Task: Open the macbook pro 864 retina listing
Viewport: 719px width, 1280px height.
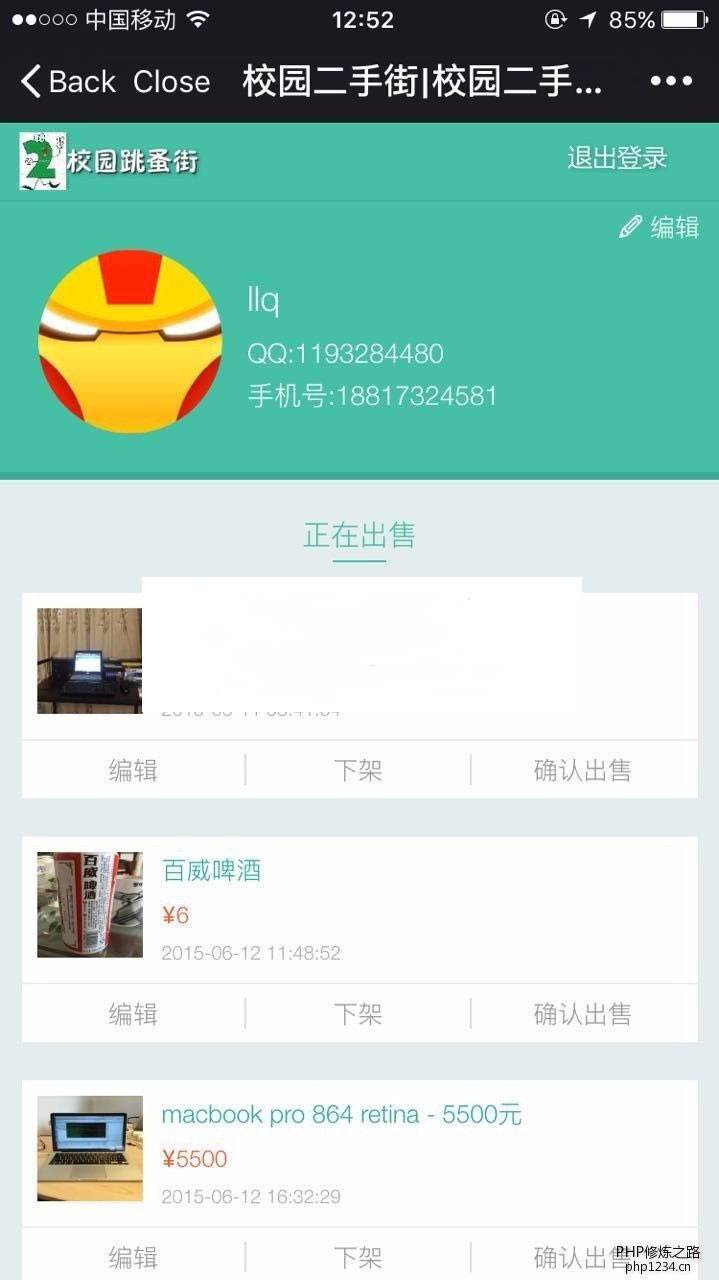Action: [342, 1114]
